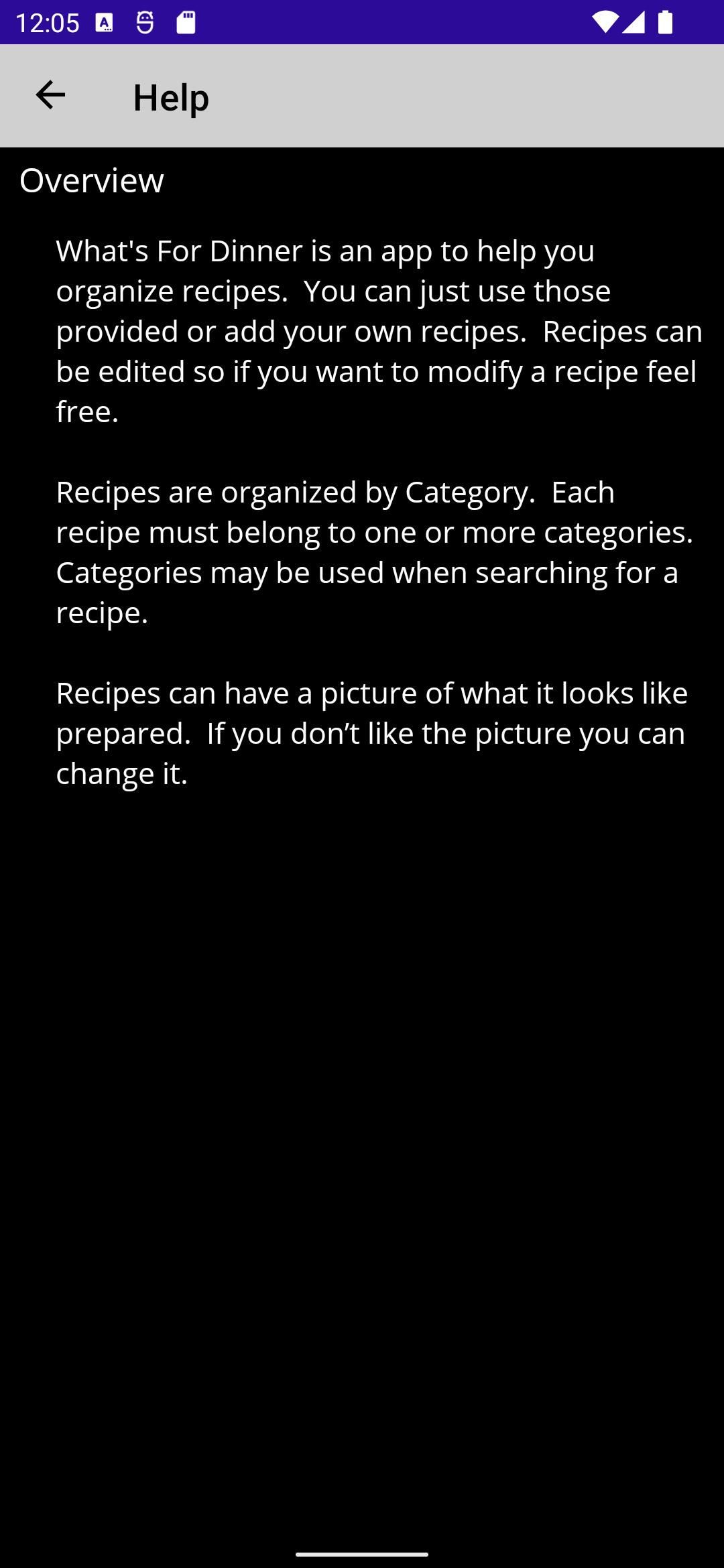Go back from the Help screen
The height and width of the screenshot is (1568, 724).
pos(50,95)
